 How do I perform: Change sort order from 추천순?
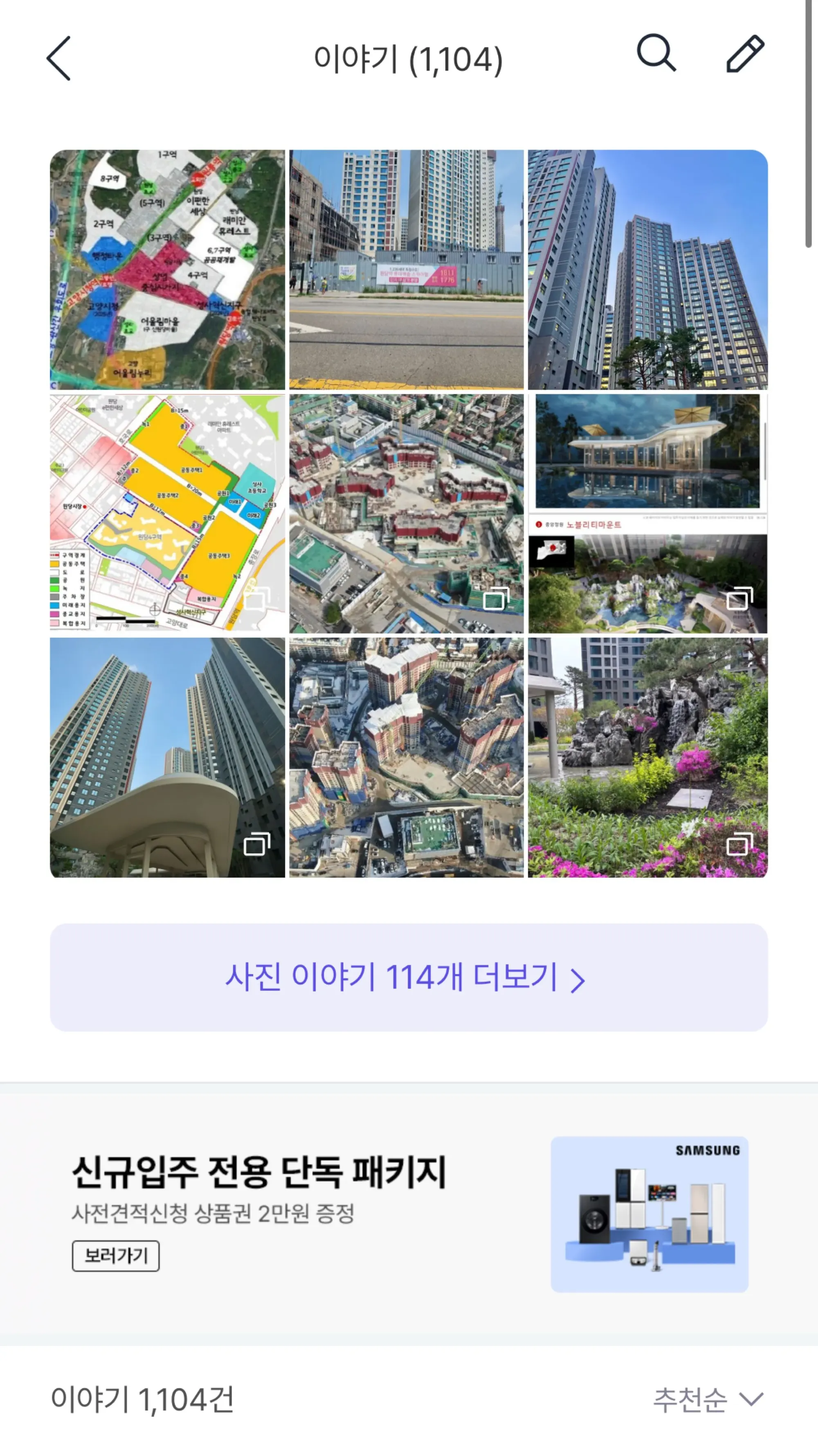click(708, 1400)
